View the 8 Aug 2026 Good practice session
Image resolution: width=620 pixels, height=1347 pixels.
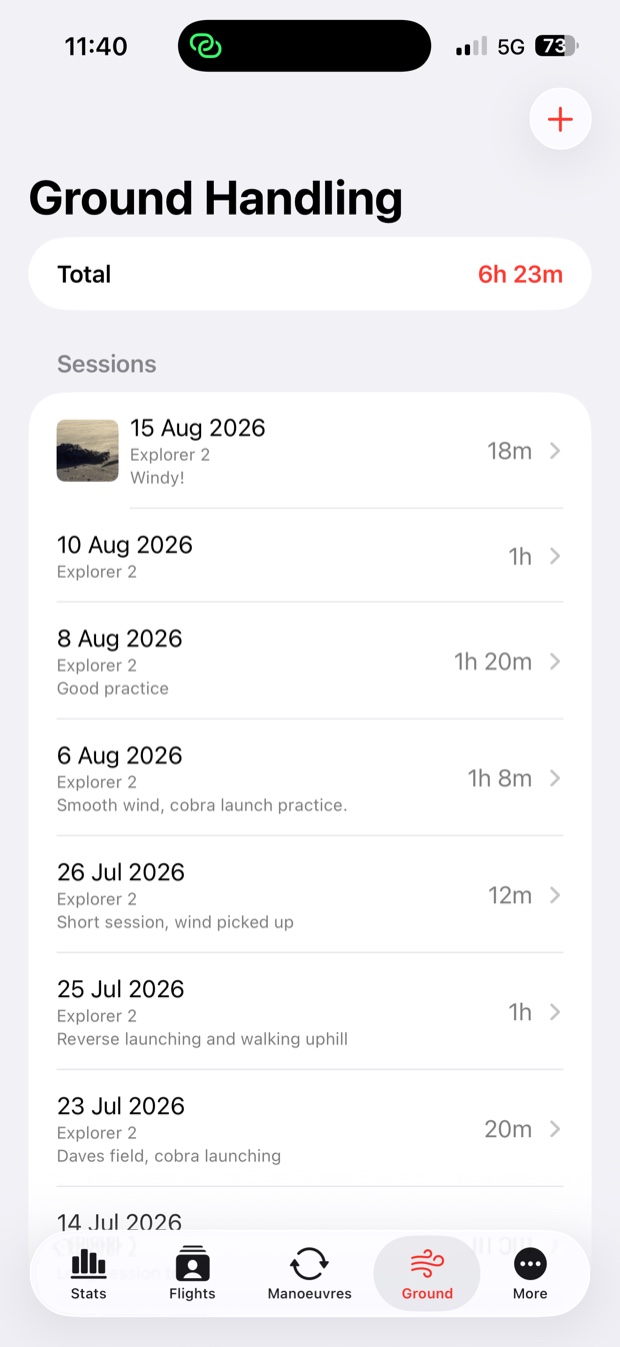310,661
